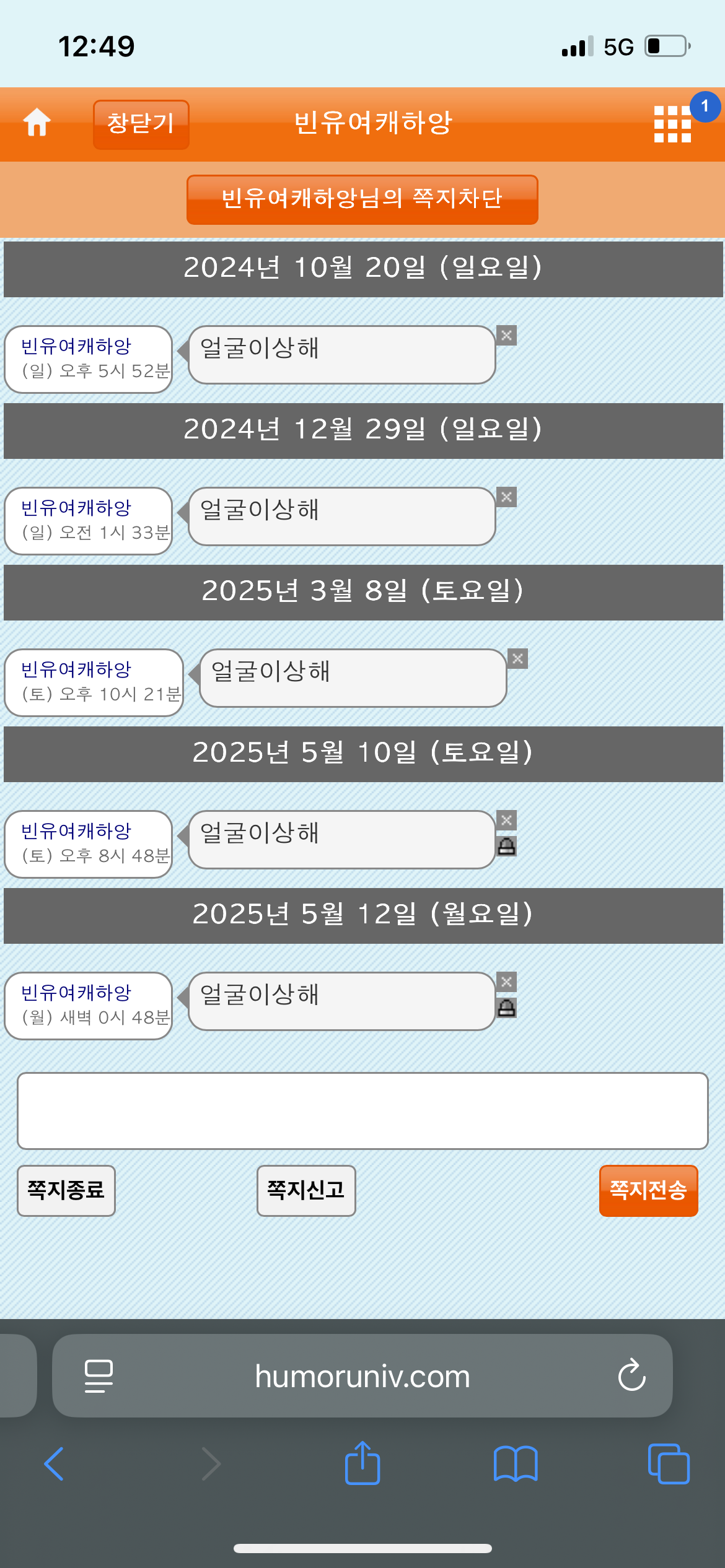Tap lock icon on 새벽 0시 48분 message

point(507,1008)
